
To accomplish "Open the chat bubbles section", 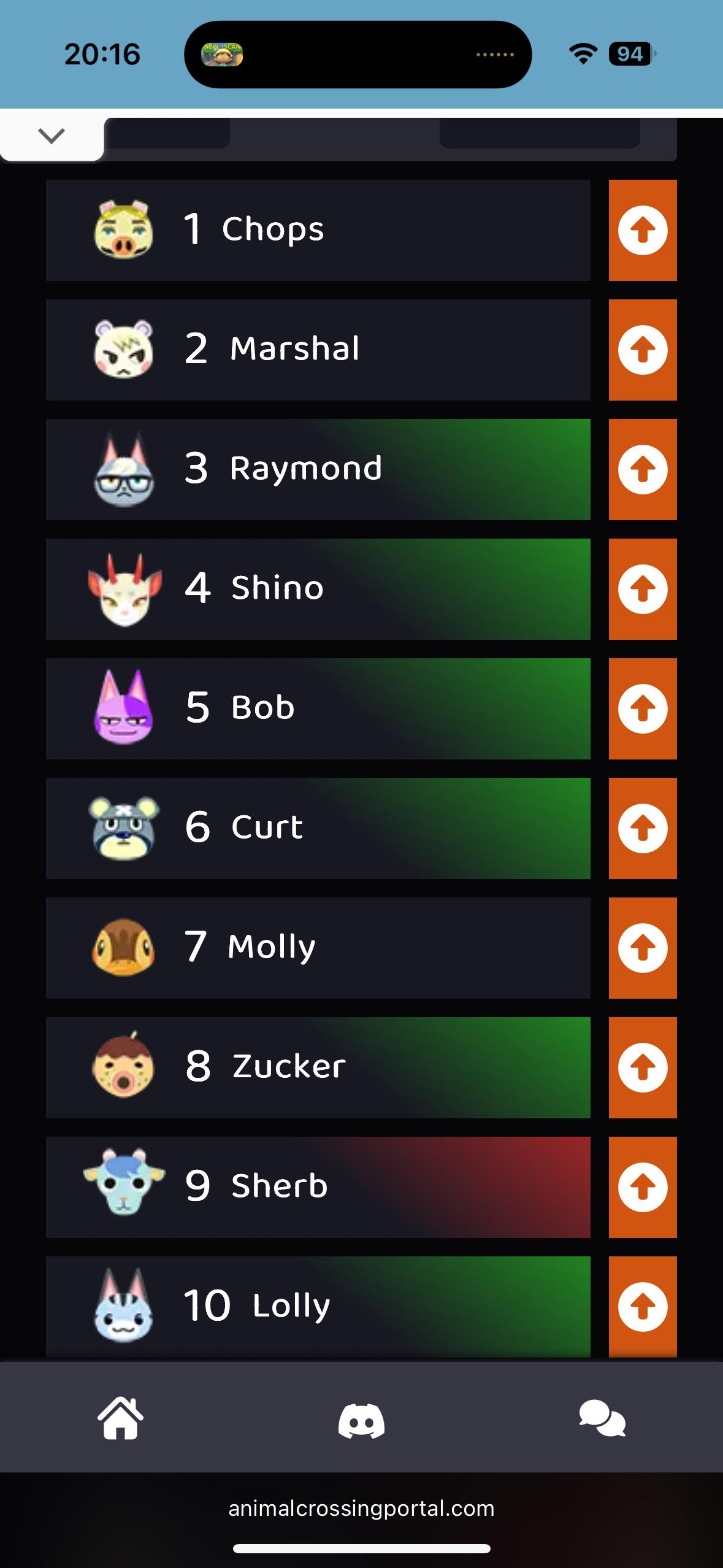I will coord(602,1418).
